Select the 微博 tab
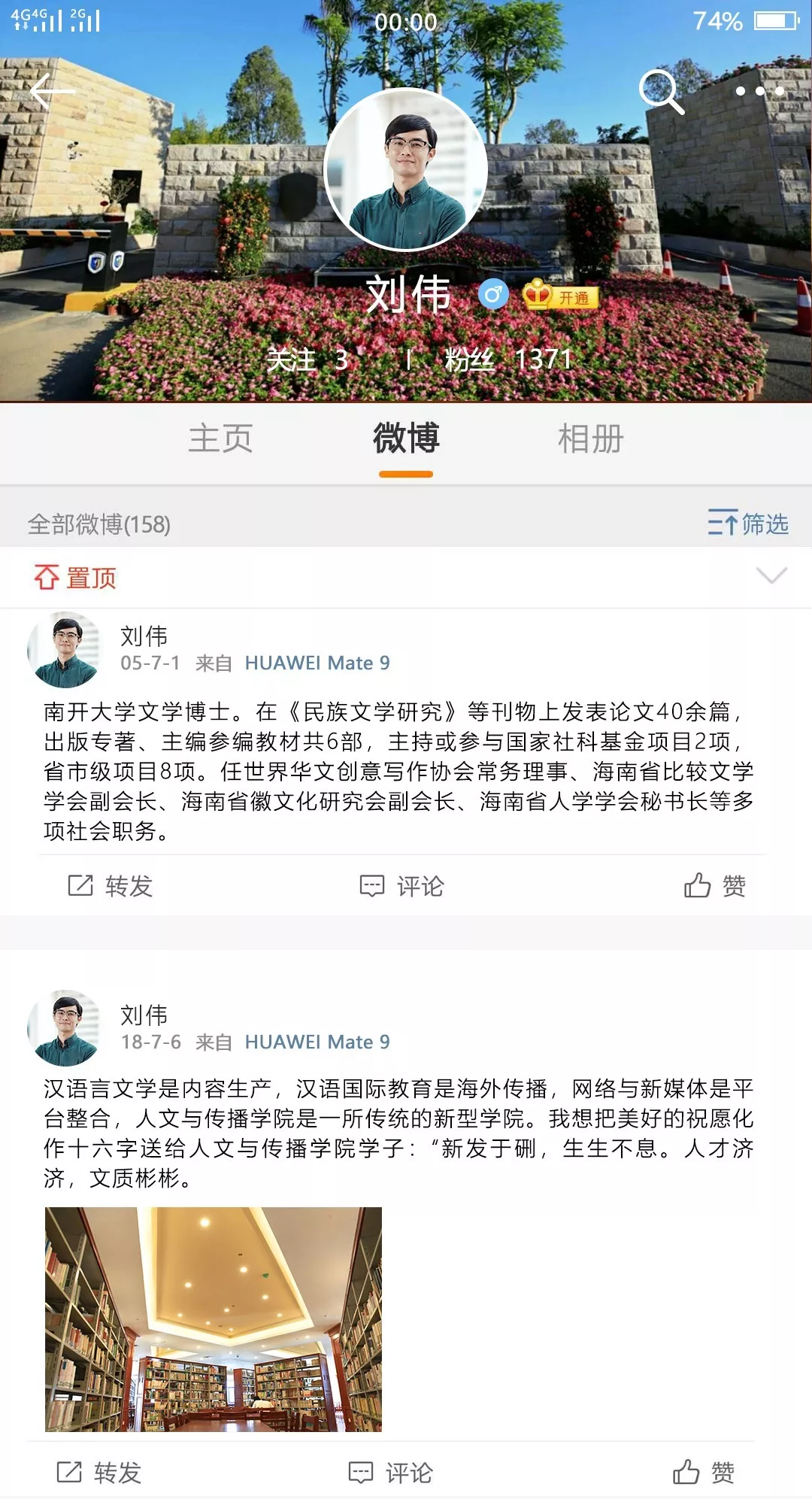Screen dimensions: 812x1499 point(406,438)
